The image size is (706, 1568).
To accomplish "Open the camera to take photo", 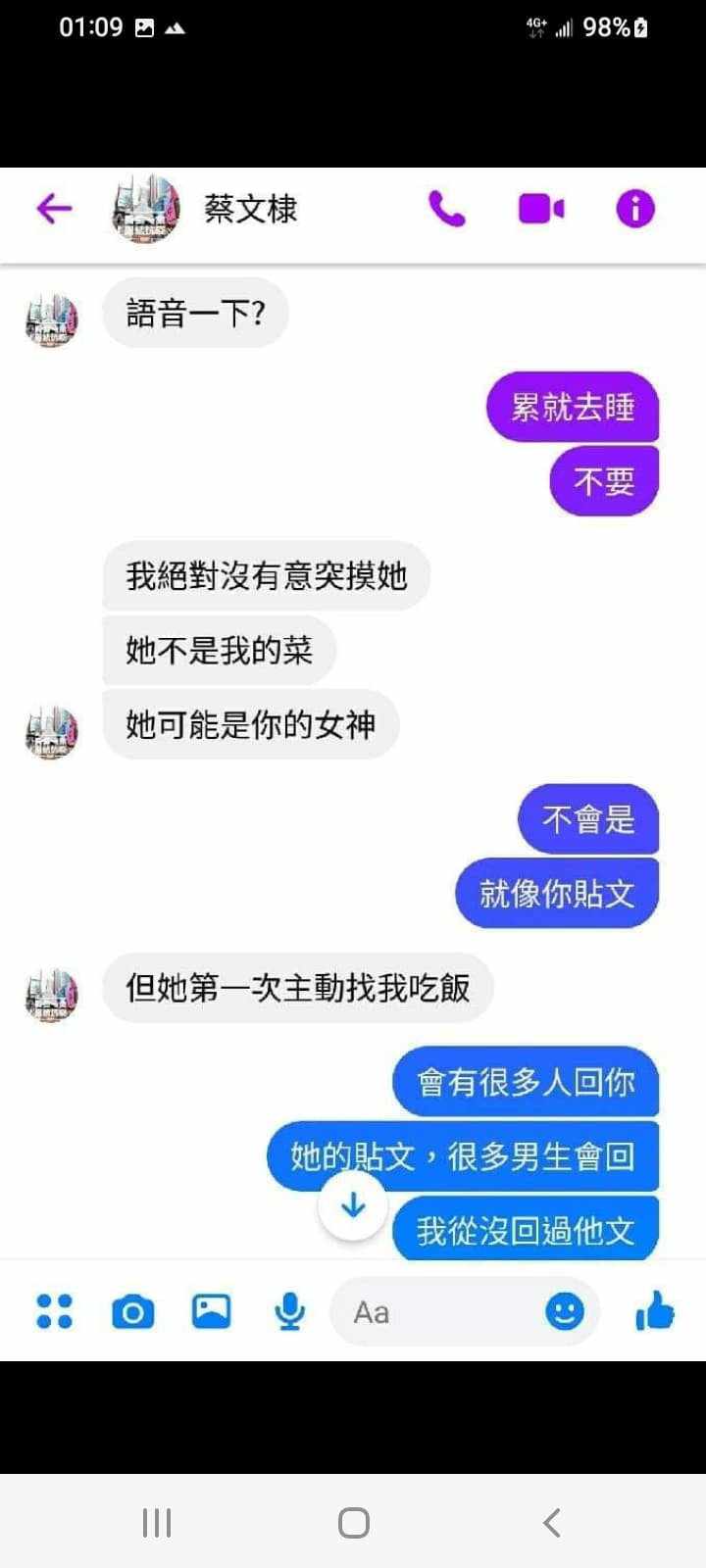I will 132,1311.
